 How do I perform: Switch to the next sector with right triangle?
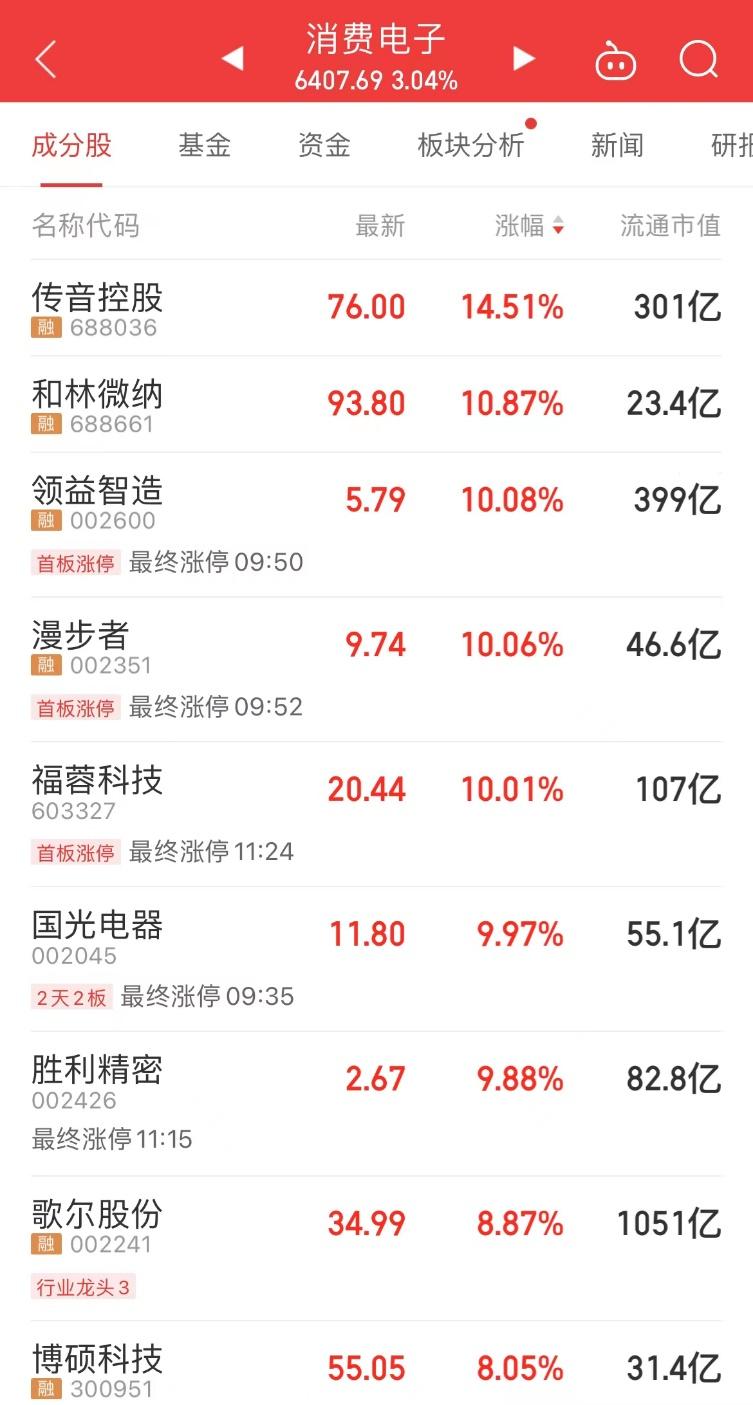[523, 59]
